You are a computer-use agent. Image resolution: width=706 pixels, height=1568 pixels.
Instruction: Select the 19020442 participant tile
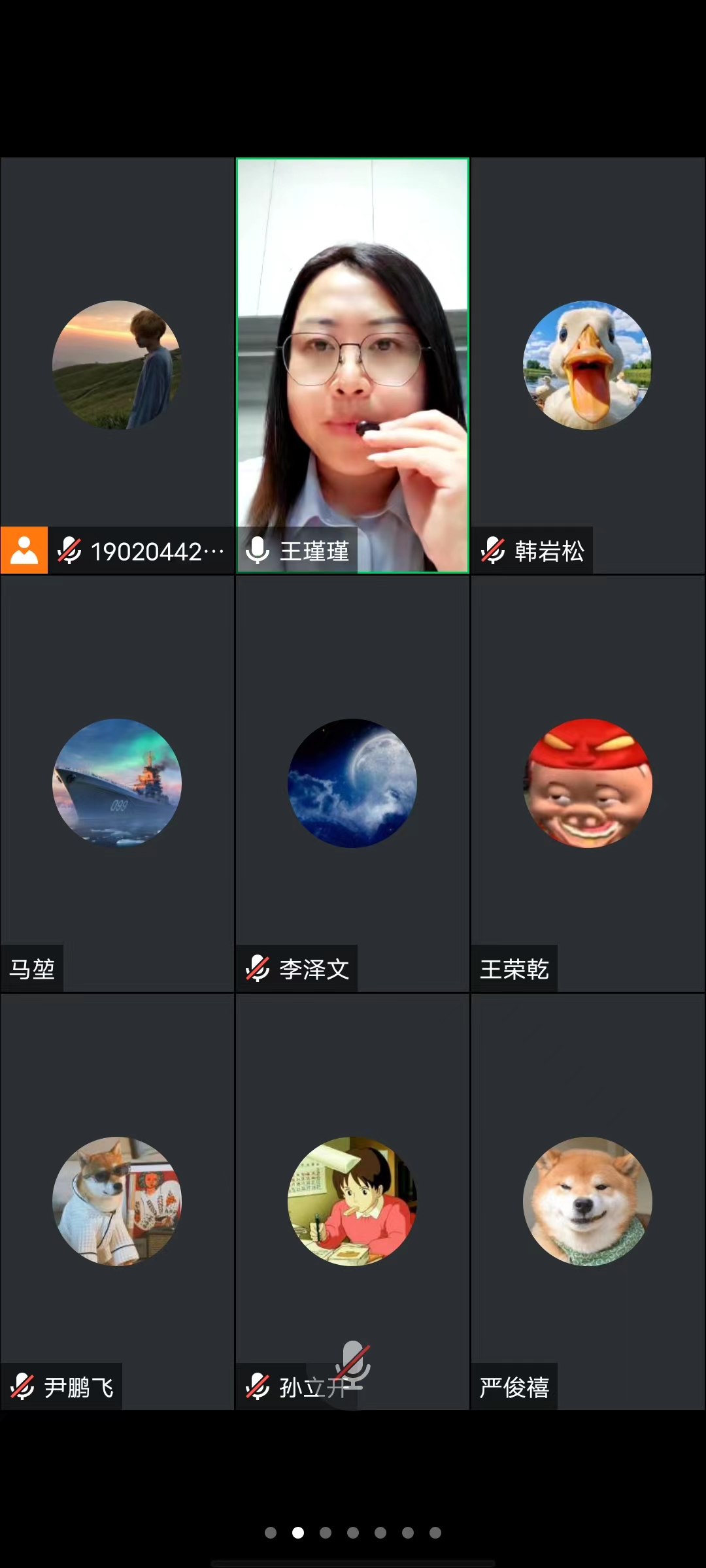point(117,365)
